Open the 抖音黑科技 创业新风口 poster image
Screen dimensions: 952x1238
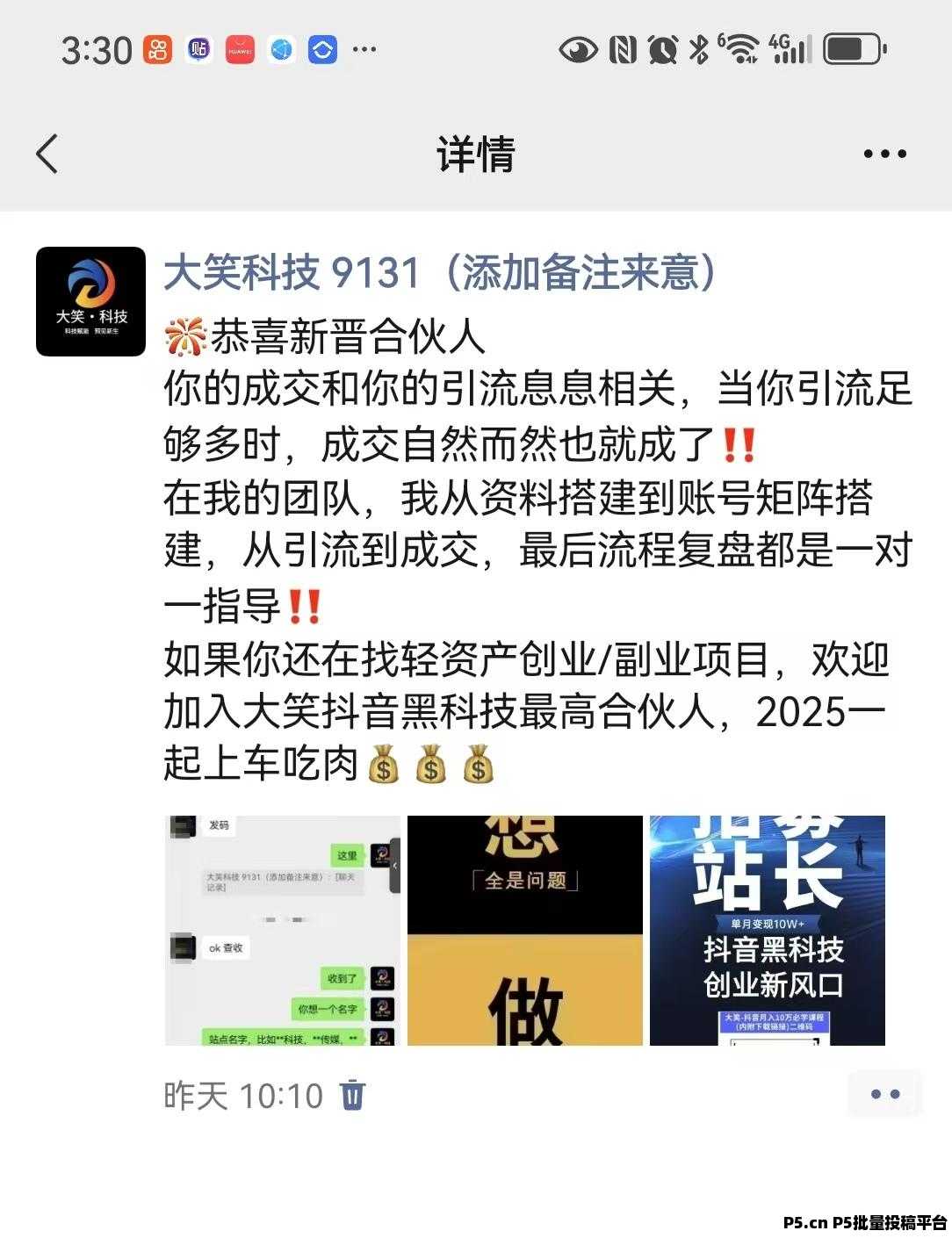(x=767, y=930)
